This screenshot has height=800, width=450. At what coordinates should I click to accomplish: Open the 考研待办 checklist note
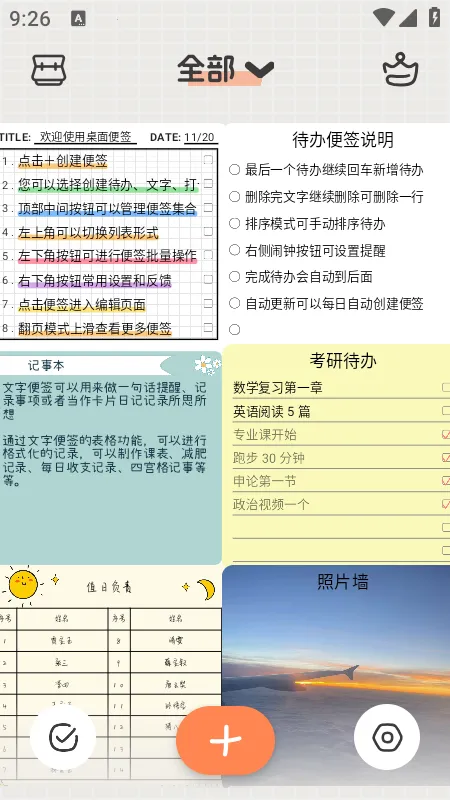pos(337,454)
